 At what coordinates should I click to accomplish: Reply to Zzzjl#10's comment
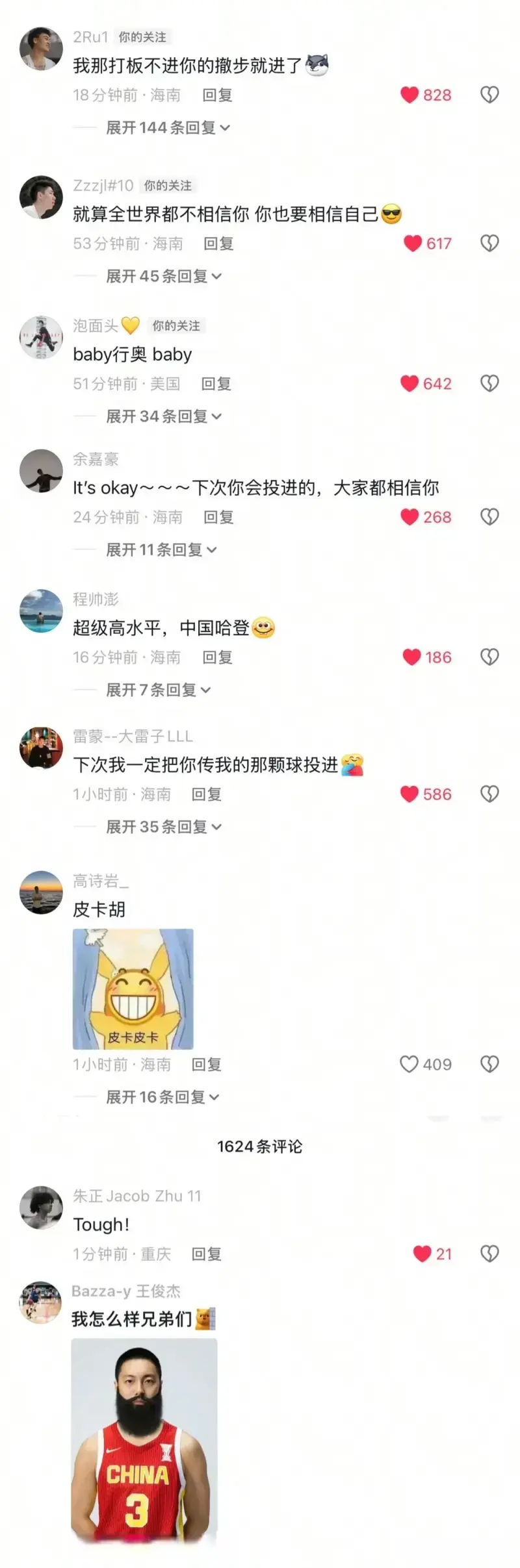[x=218, y=244]
